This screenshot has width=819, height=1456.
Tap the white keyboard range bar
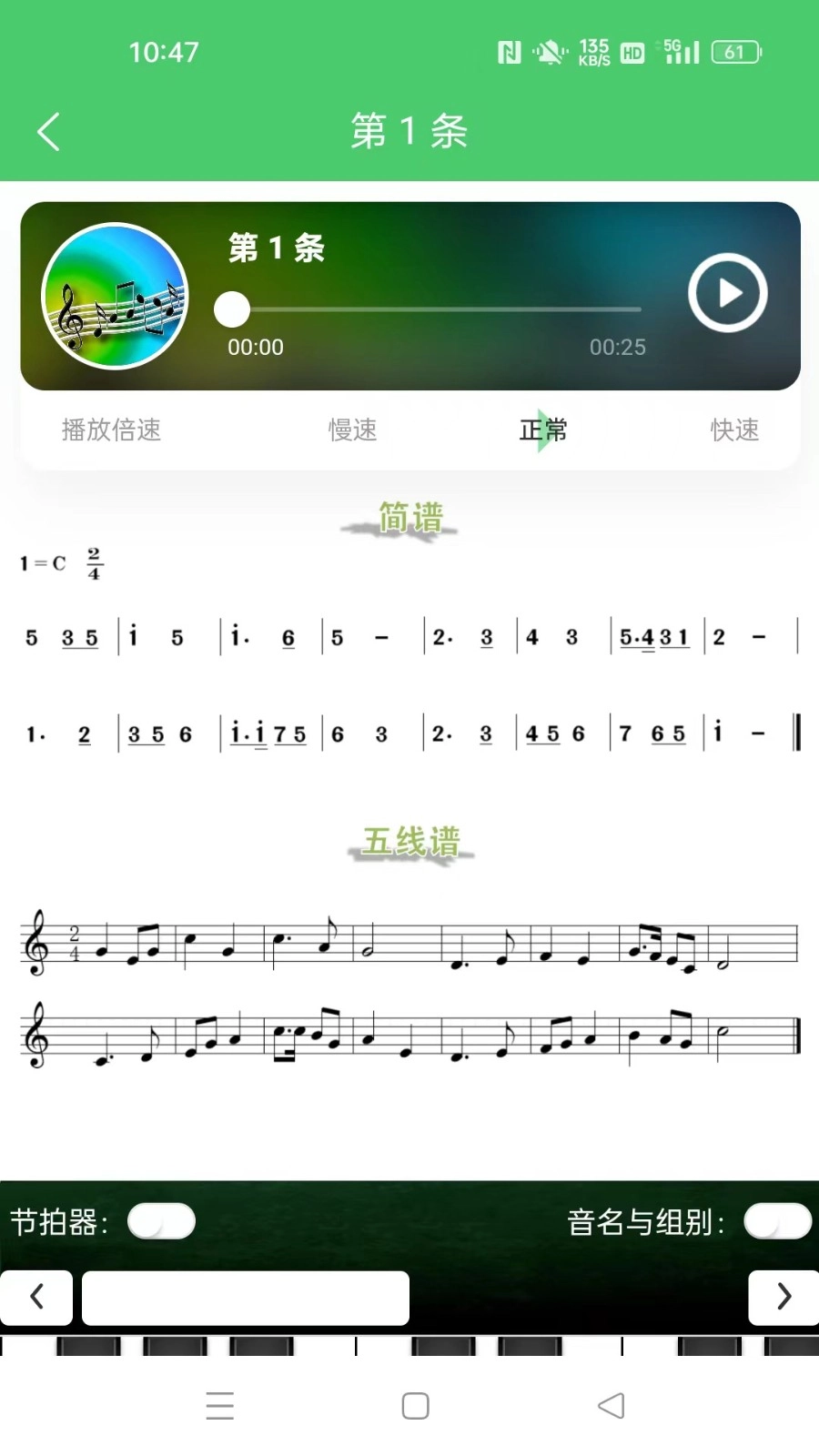pyautogui.click(x=246, y=1298)
